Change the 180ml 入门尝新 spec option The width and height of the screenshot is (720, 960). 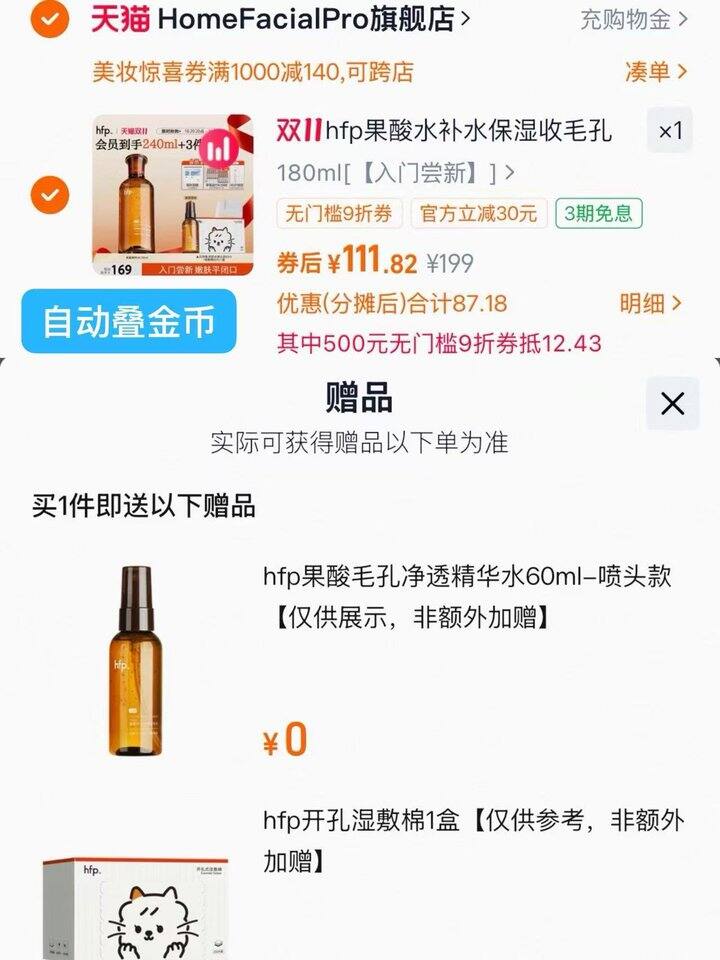pos(396,172)
